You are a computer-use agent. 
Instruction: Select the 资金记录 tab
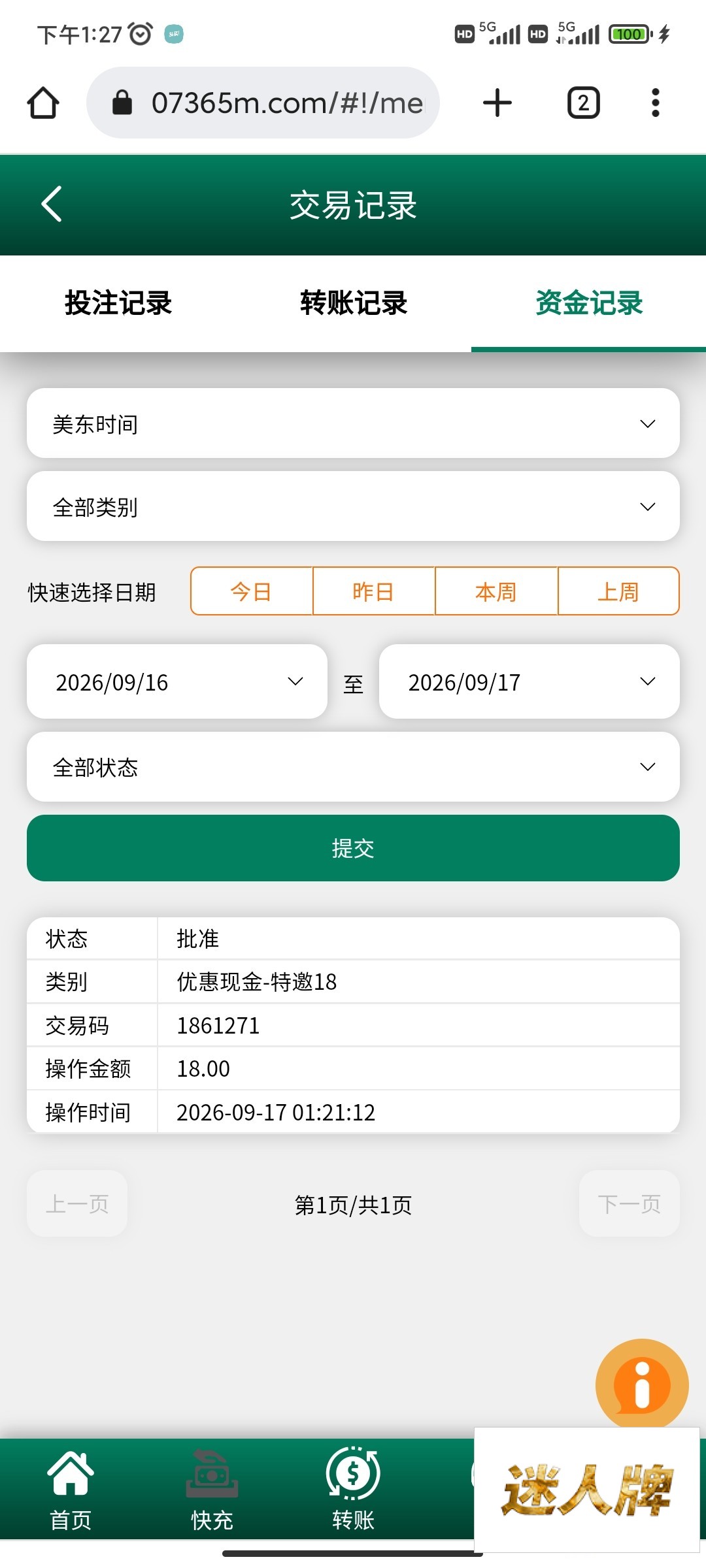coord(588,303)
